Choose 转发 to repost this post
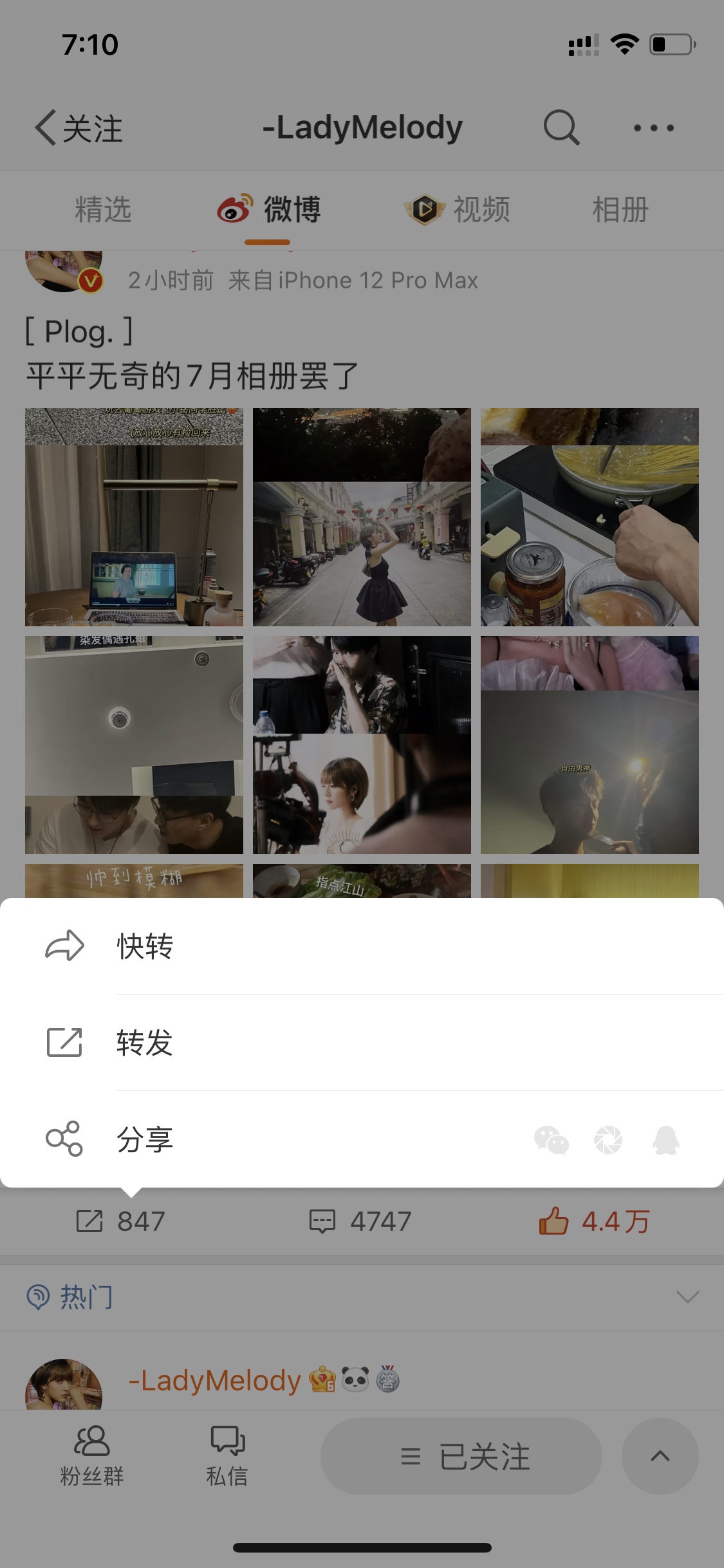The image size is (724, 1568). [145, 1043]
